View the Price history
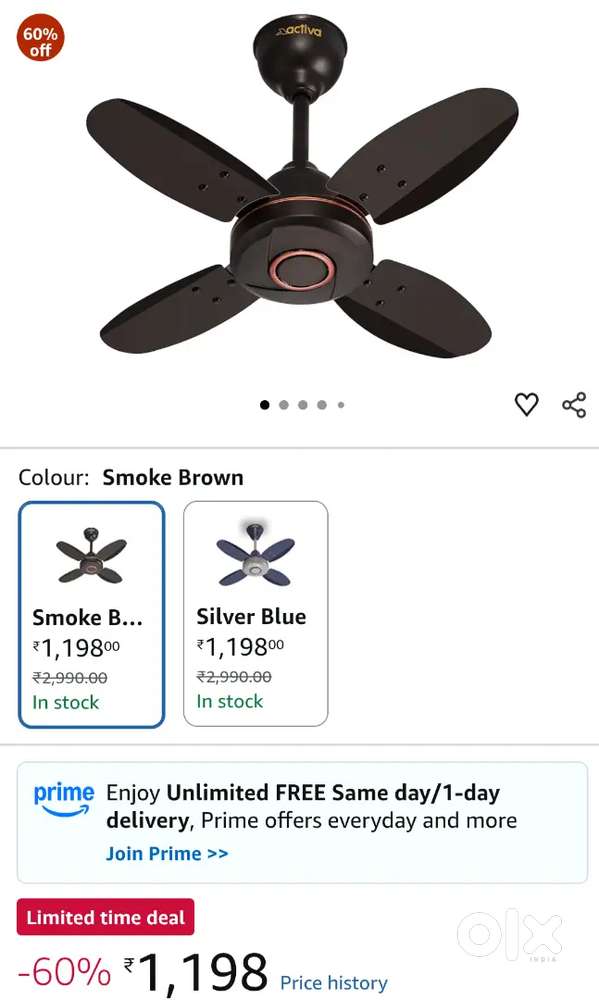This screenshot has width=599, height=1000. pyautogui.click(x=334, y=983)
